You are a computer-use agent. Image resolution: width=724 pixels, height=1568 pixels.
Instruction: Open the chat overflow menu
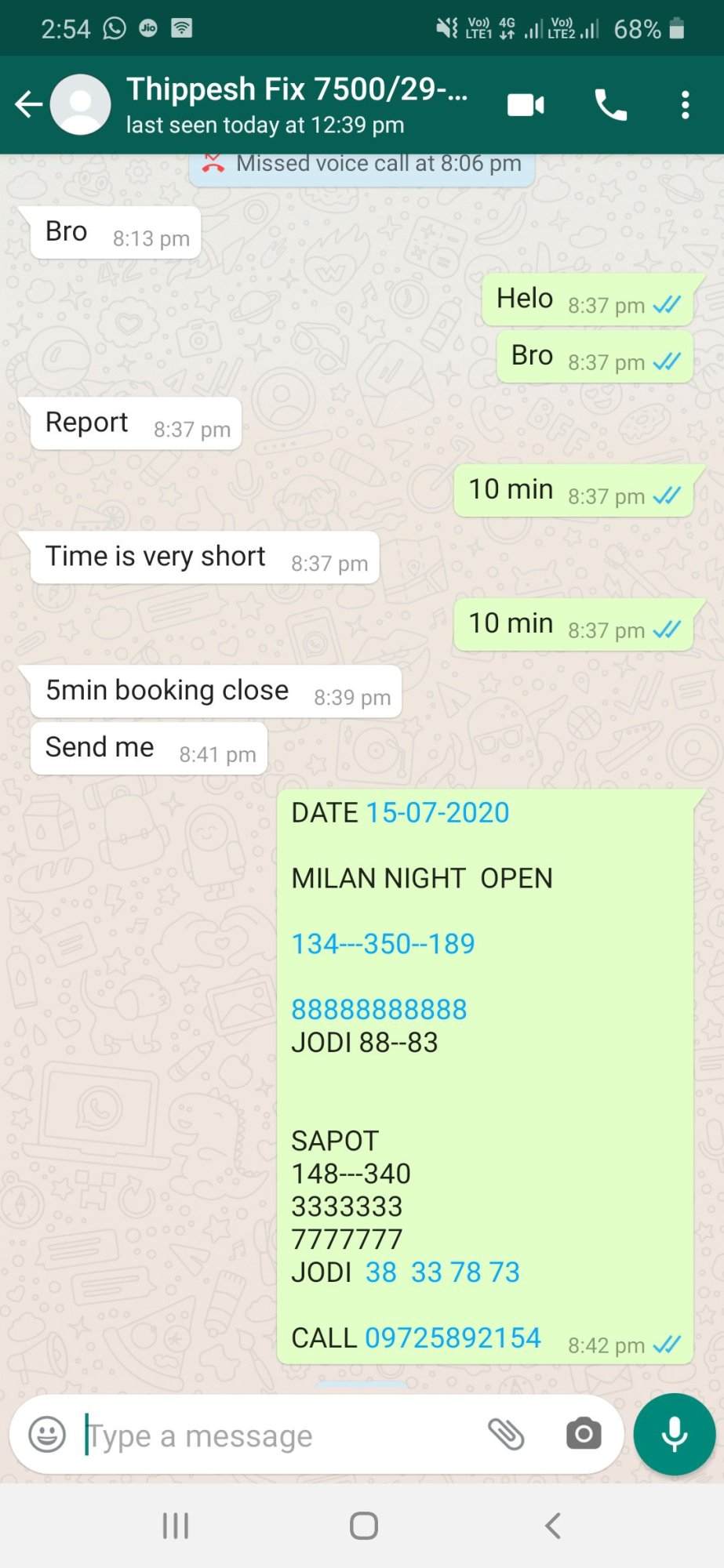click(685, 104)
